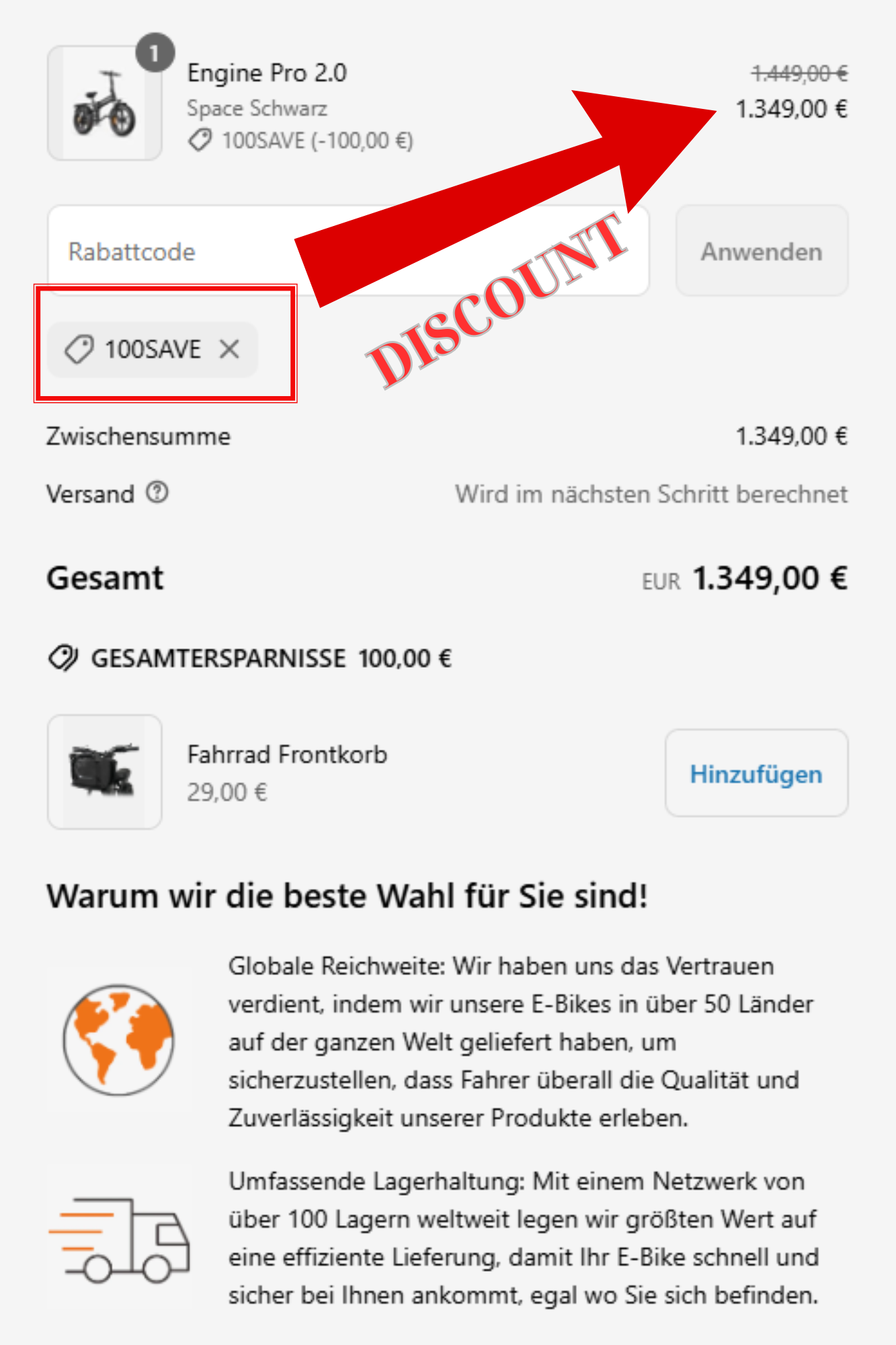Remove the 100SAVE discount code
The image size is (896, 1345).
[x=229, y=349]
